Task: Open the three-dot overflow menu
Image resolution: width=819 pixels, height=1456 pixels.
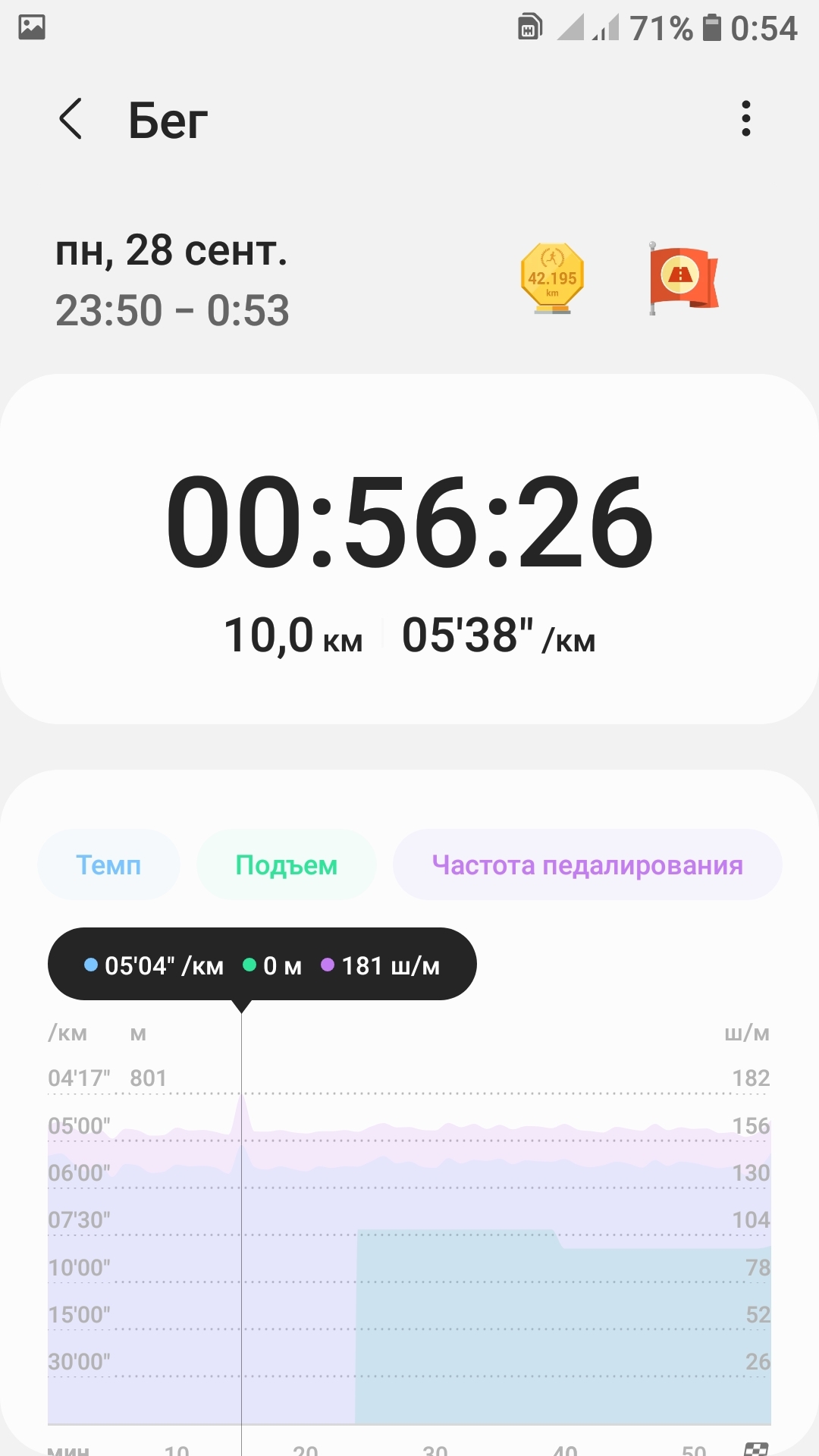Action: tap(746, 119)
